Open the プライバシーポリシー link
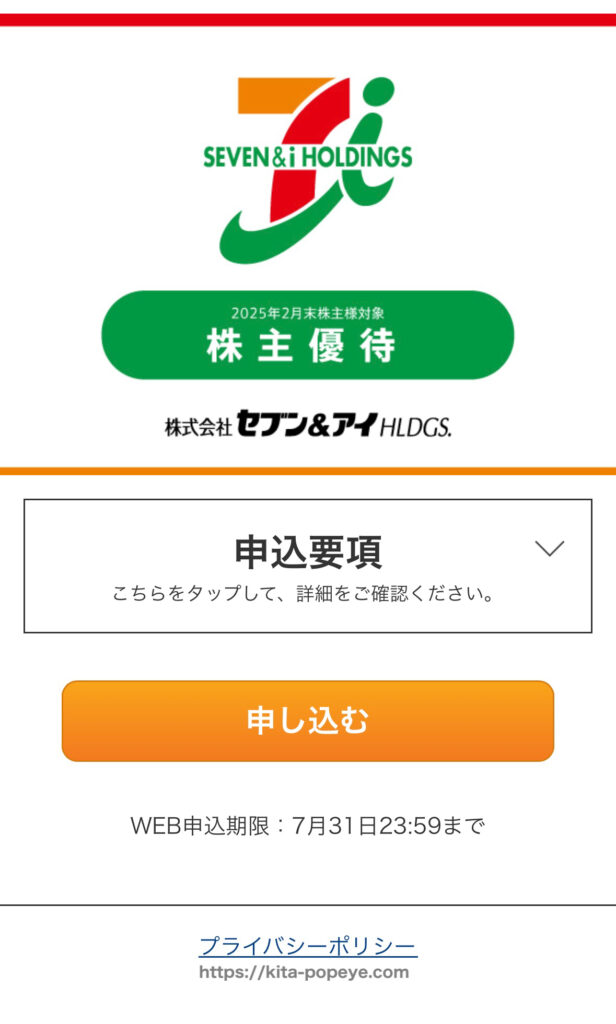The height and width of the screenshot is (1024, 616). 307,945
